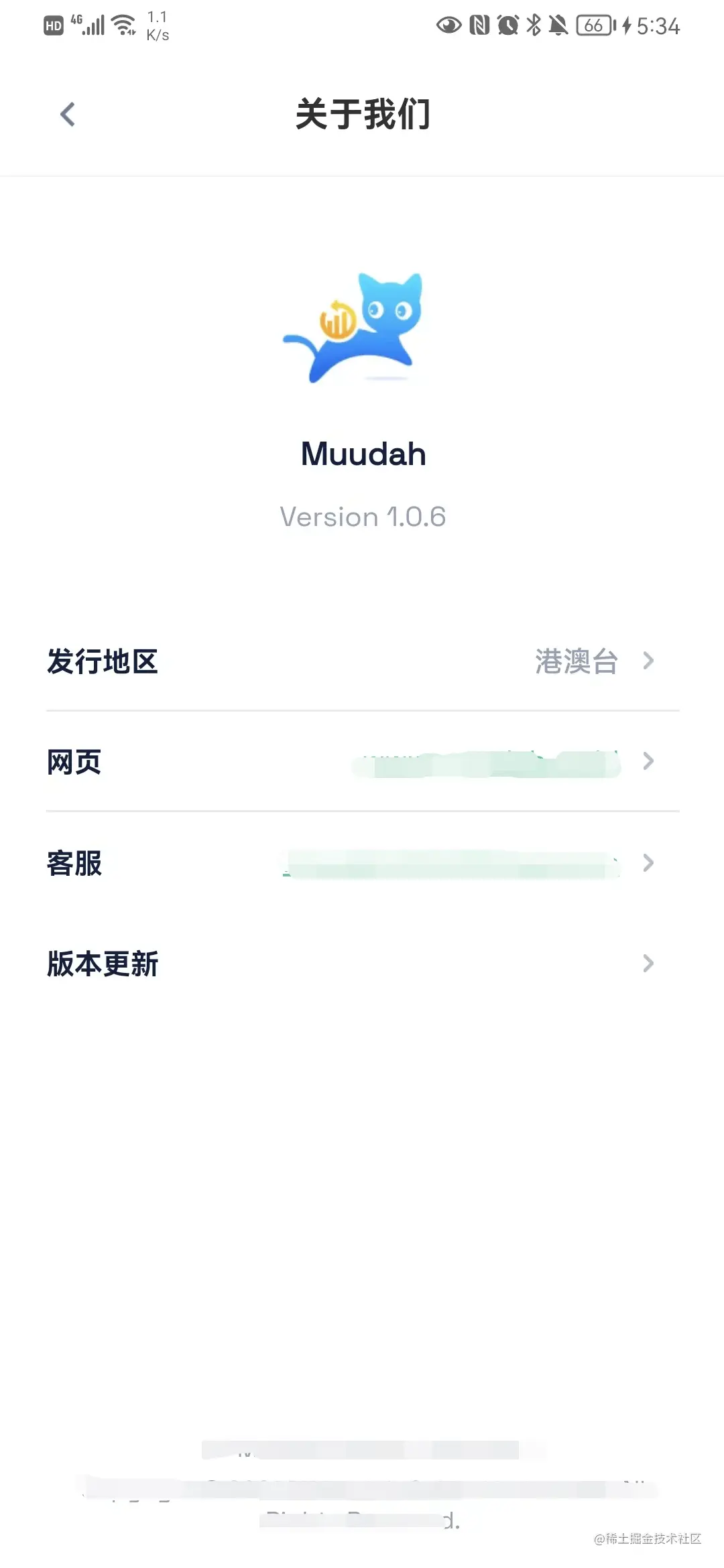Screen dimensions: 724x1568
Task: Open the 网页 website row
Action: point(362,762)
